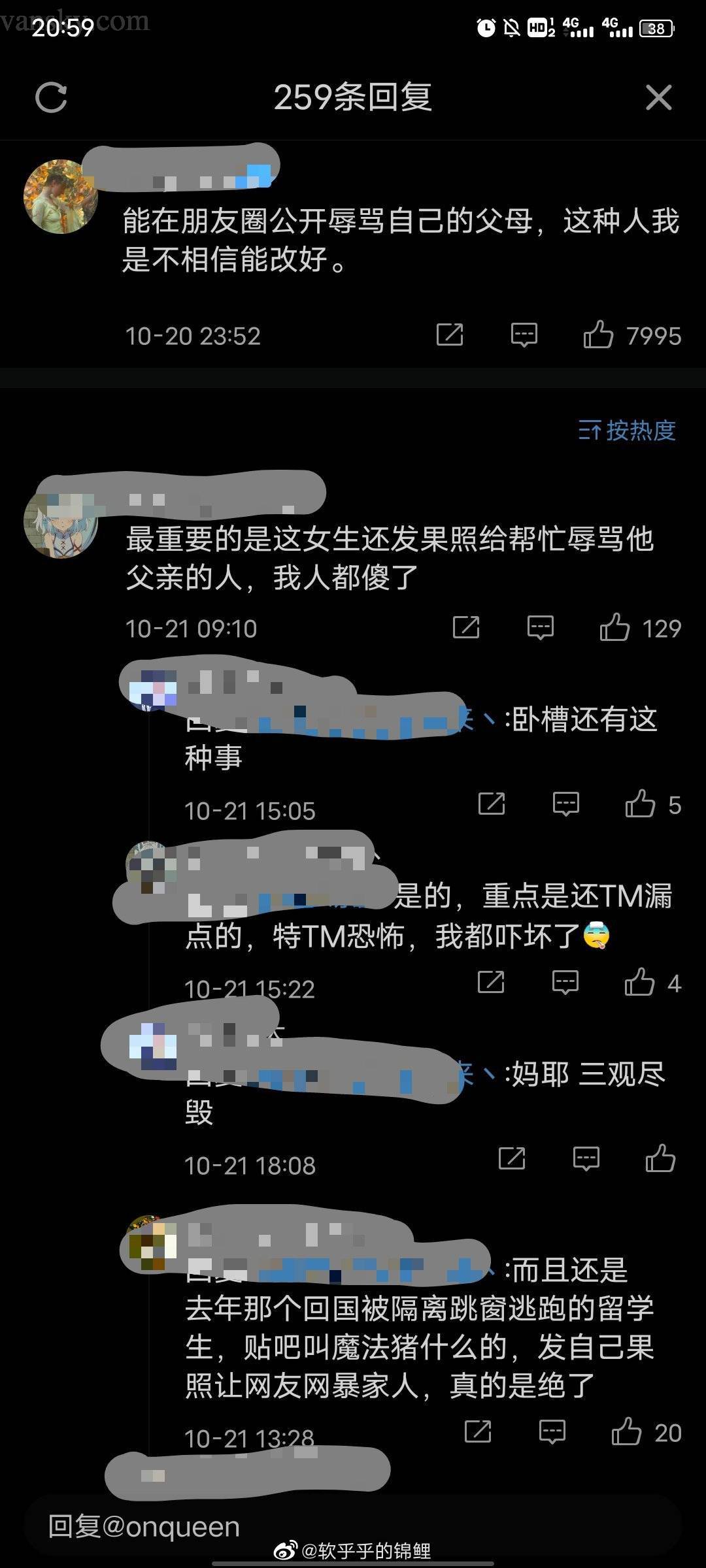Screen dimensions: 706x1568
Task: Like the reply with 129 likes
Action: coord(614,628)
